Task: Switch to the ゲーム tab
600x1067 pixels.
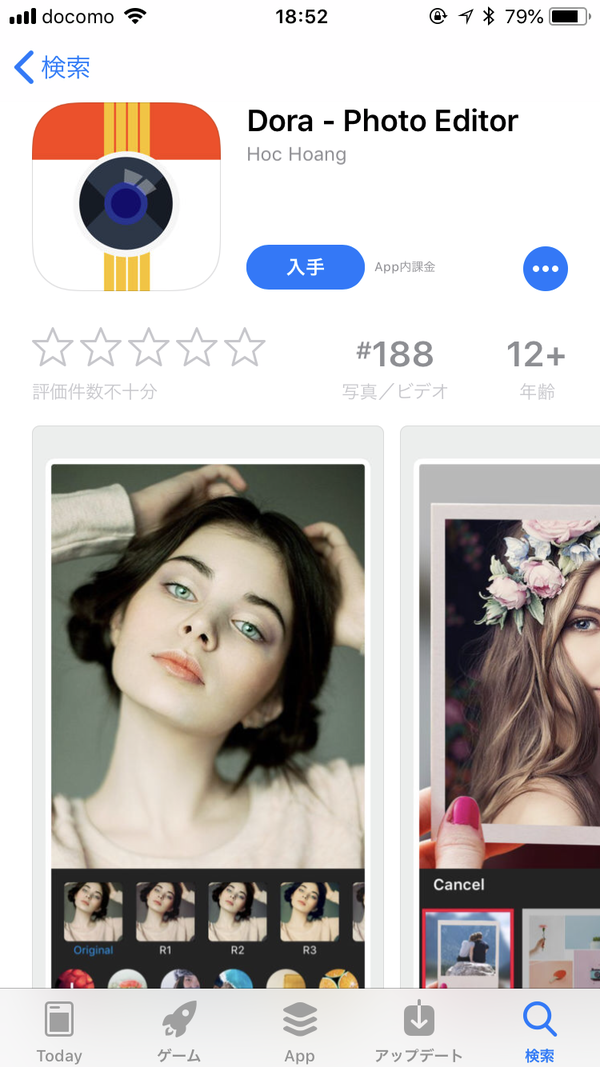Action: coord(180,1030)
